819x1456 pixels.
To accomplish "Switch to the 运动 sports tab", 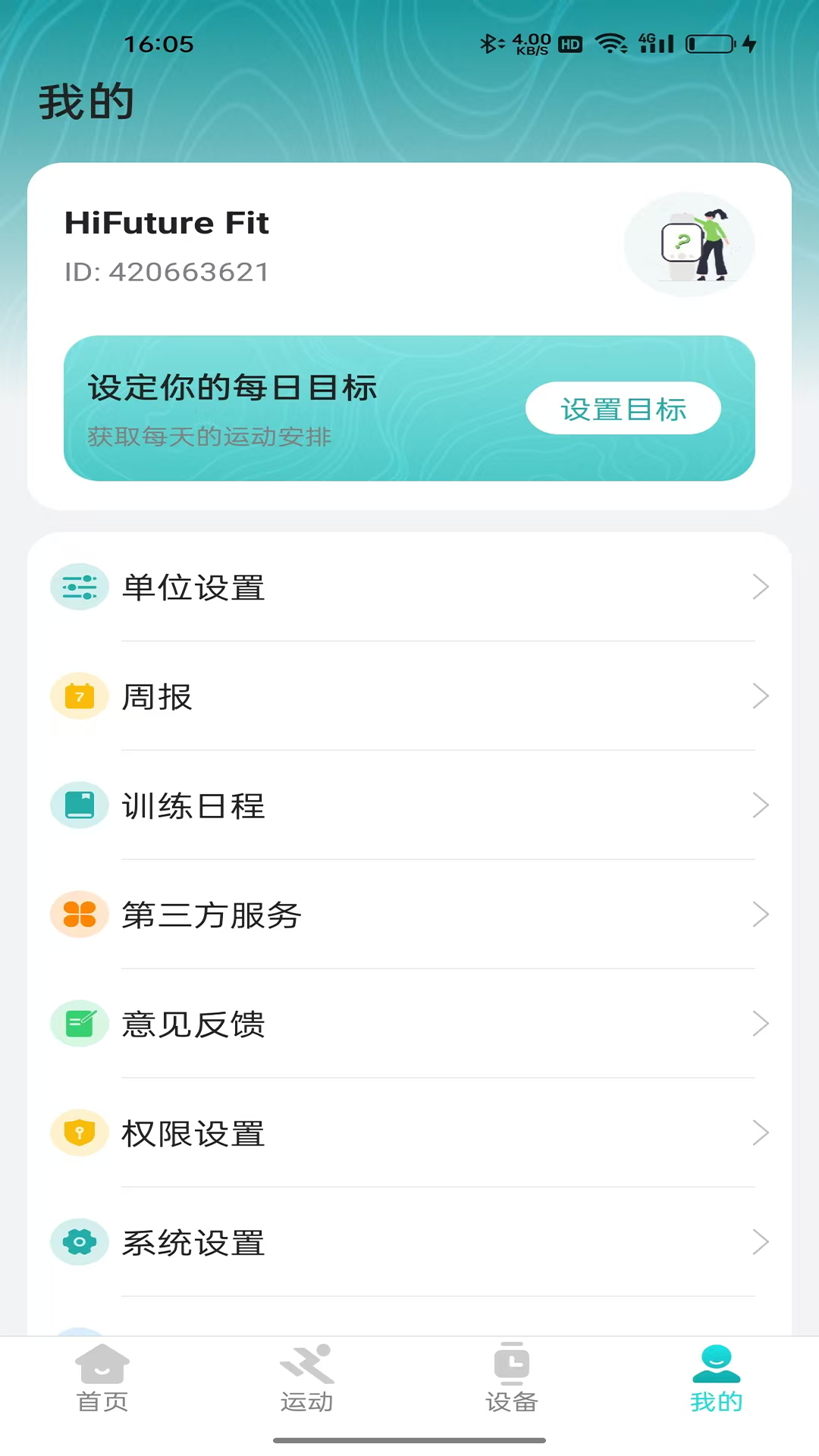I will tap(307, 1380).
